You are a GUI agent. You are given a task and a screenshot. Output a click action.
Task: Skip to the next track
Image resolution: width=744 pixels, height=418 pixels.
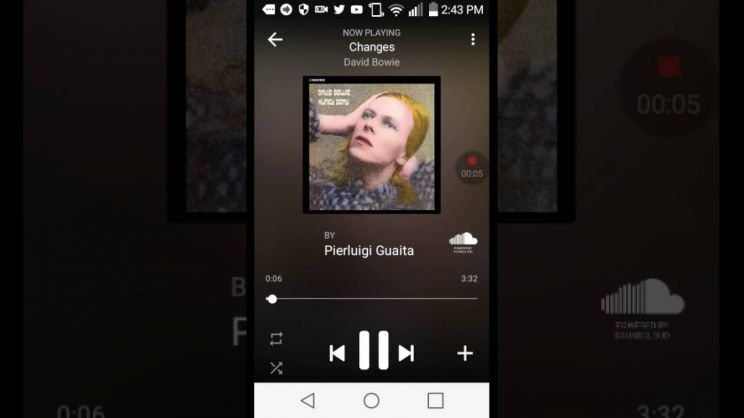tap(406, 353)
